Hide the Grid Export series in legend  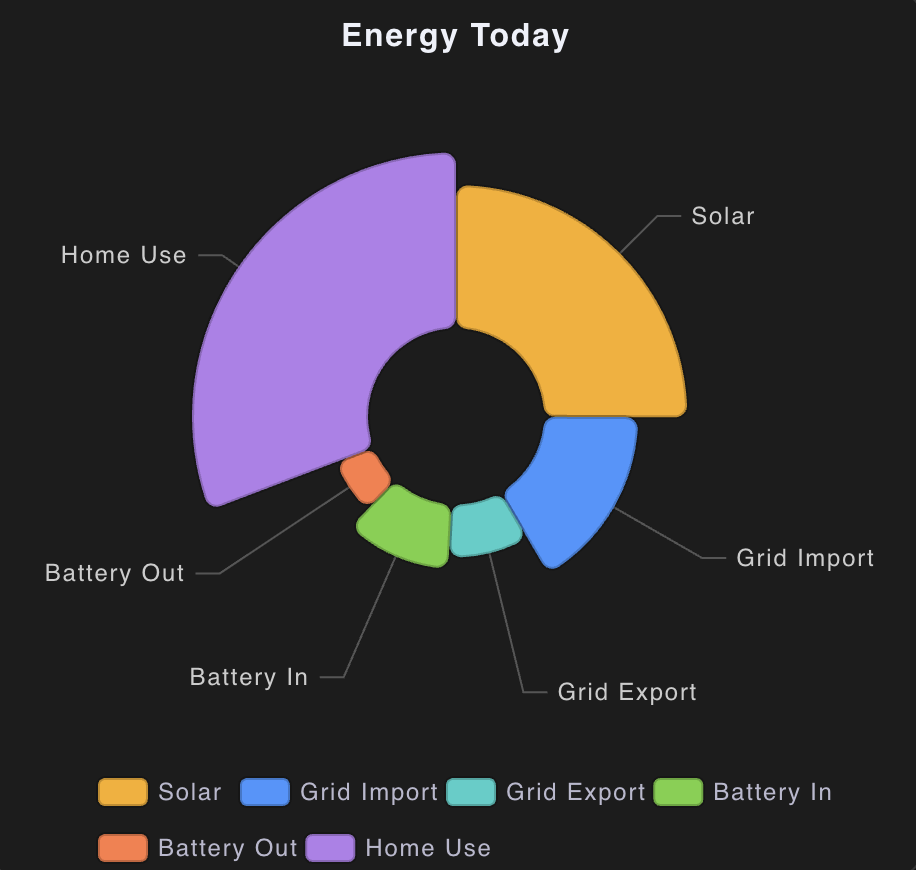[x=546, y=792]
